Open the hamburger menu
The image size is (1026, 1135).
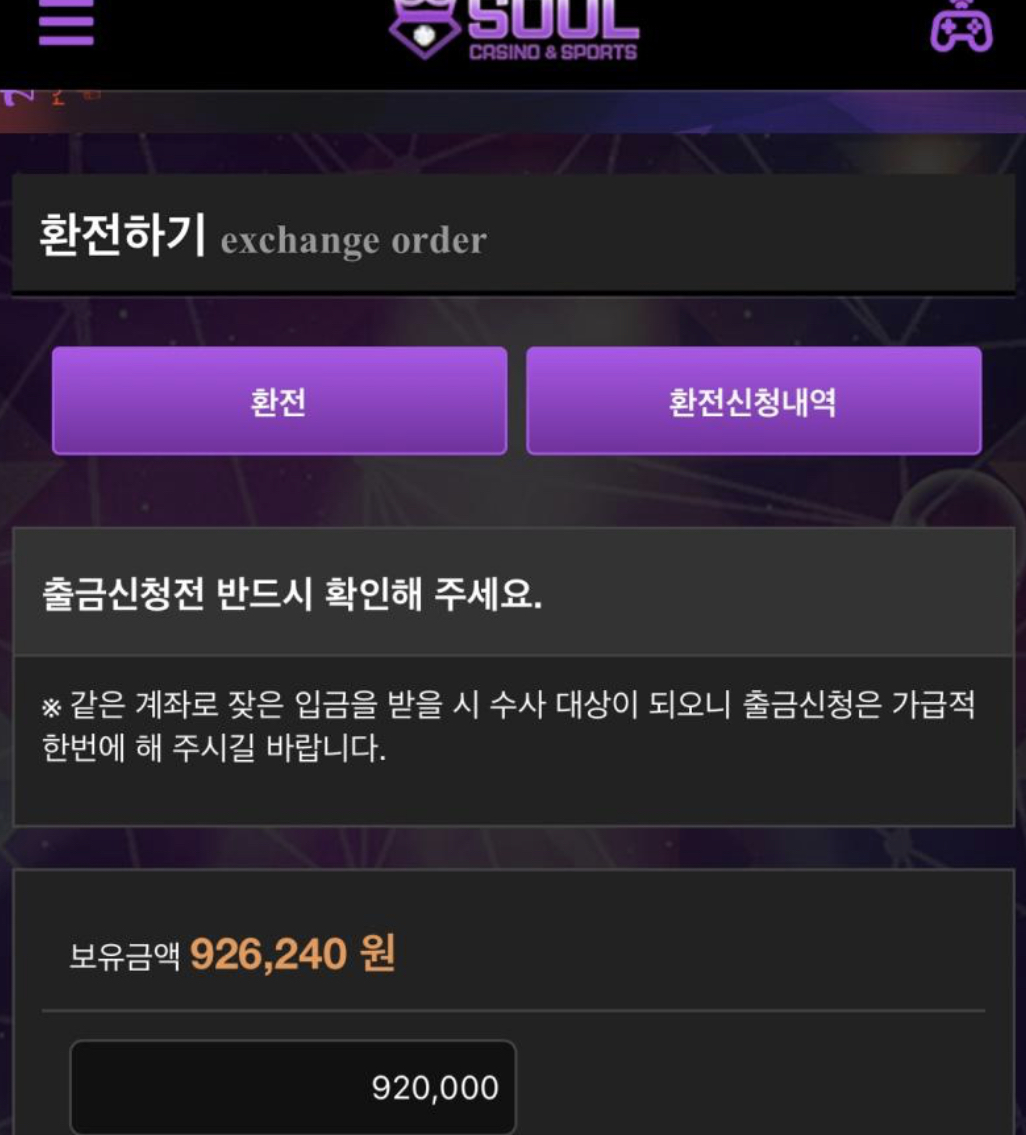click(66, 22)
